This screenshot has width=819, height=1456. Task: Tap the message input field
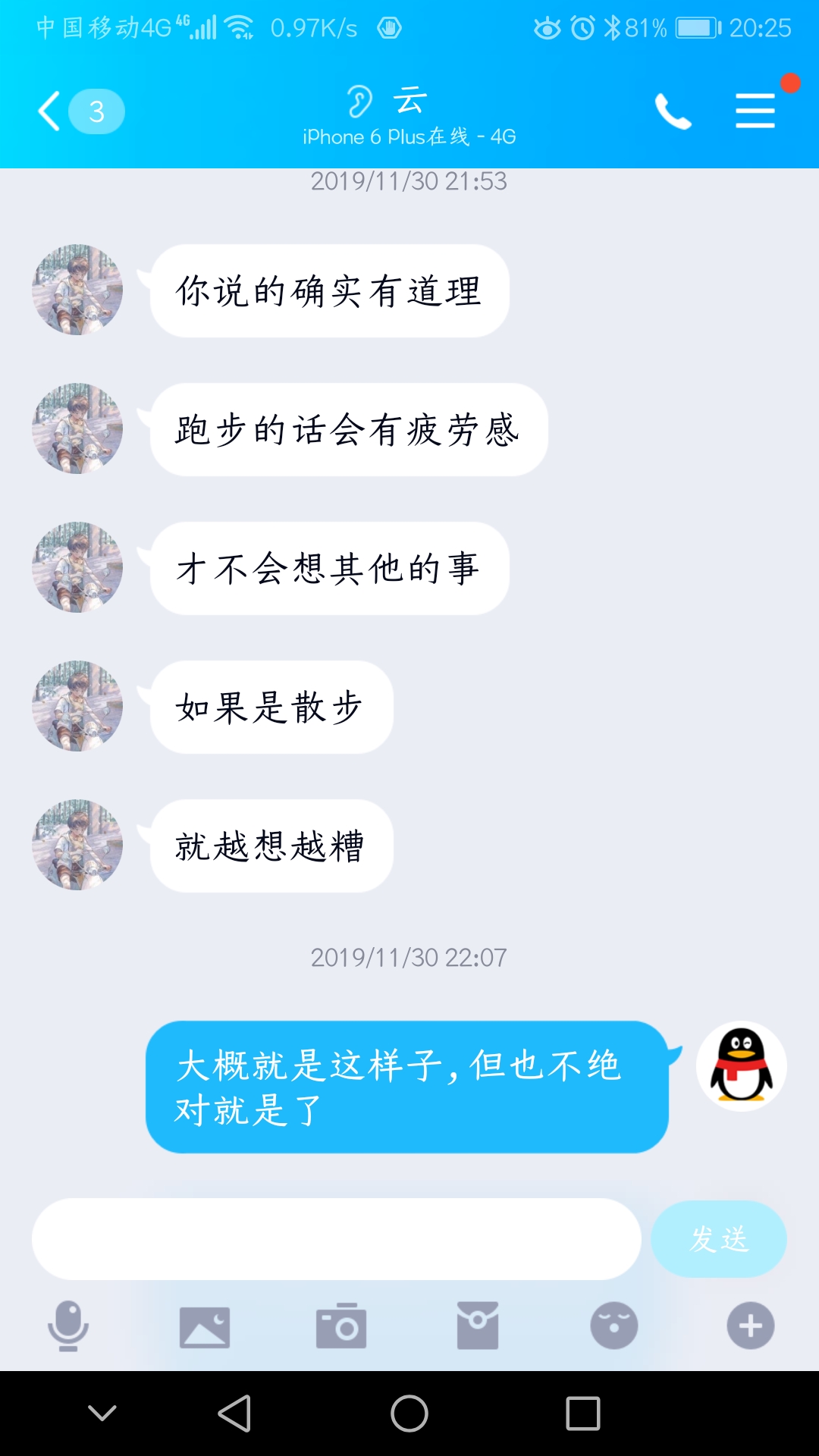(336, 1238)
